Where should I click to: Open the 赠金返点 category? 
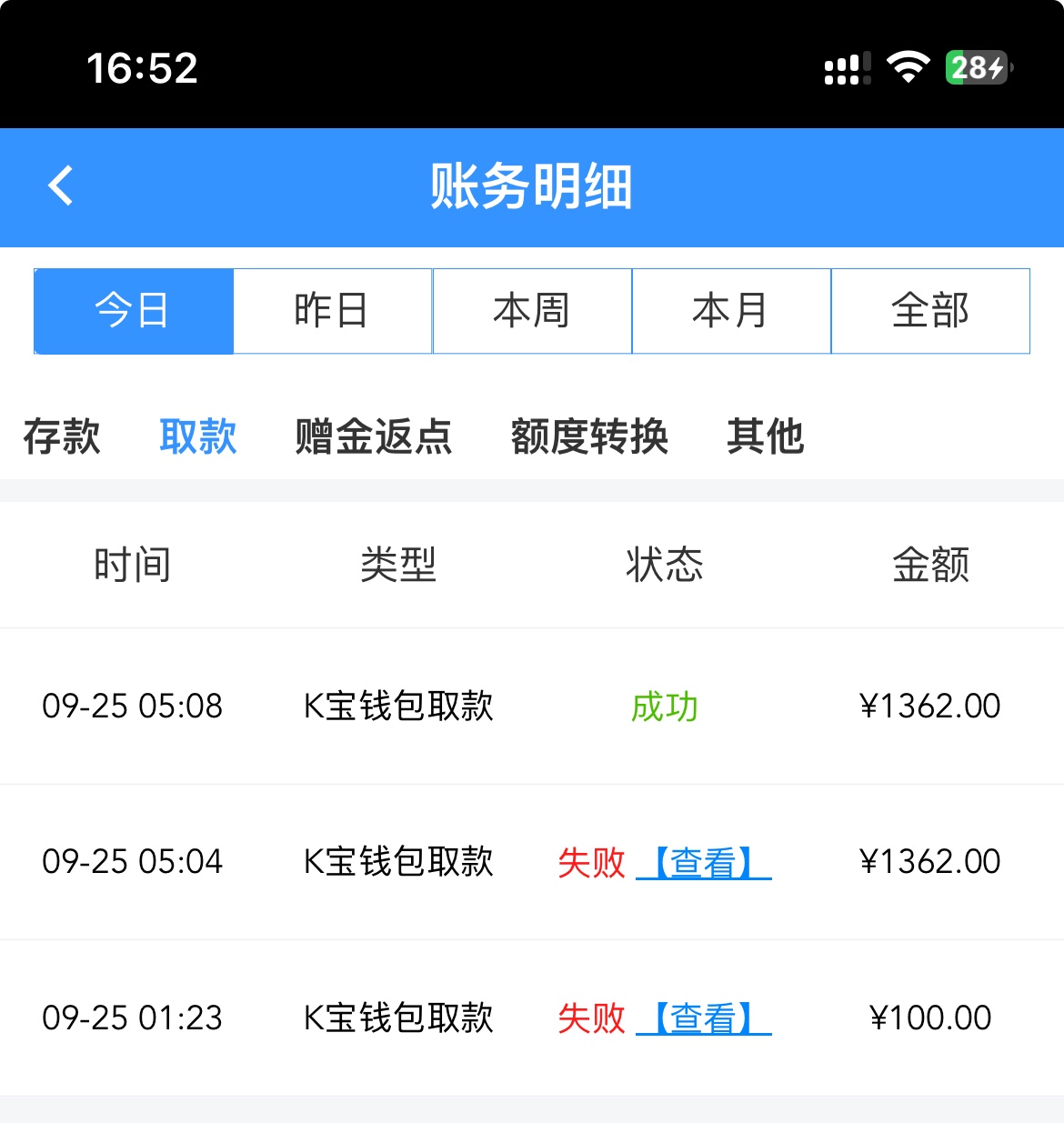tap(374, 436)
